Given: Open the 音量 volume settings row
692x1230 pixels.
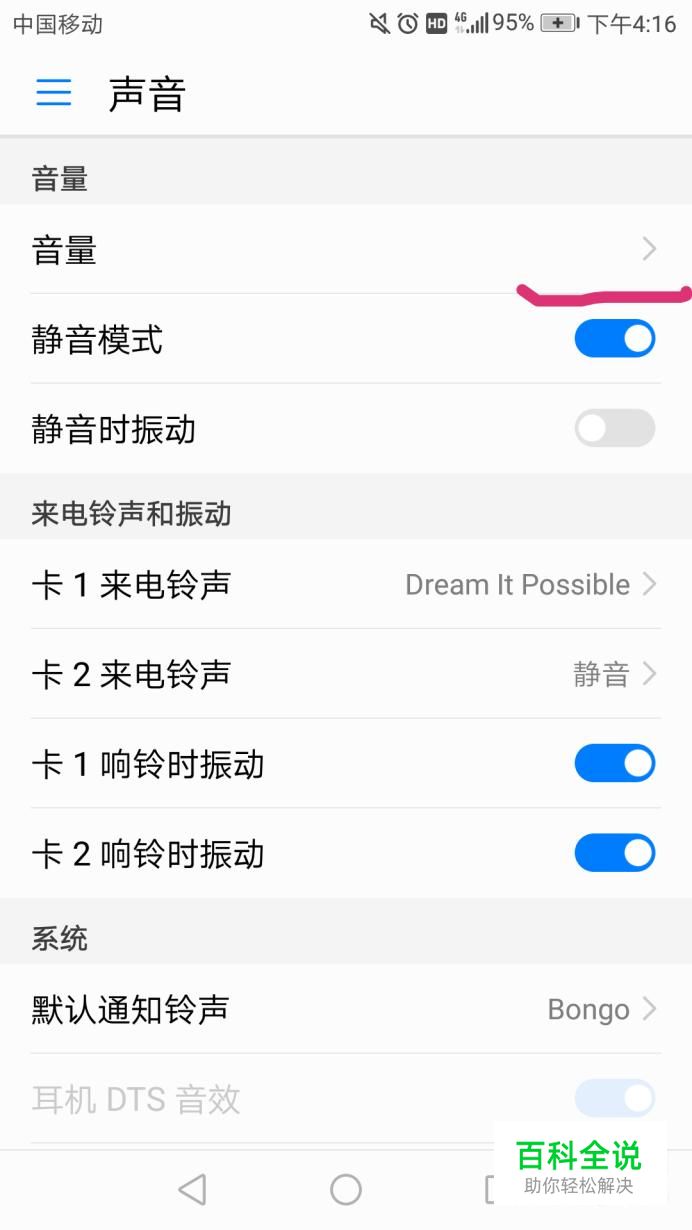Looking at the screenshot, I should click(346, 249).
